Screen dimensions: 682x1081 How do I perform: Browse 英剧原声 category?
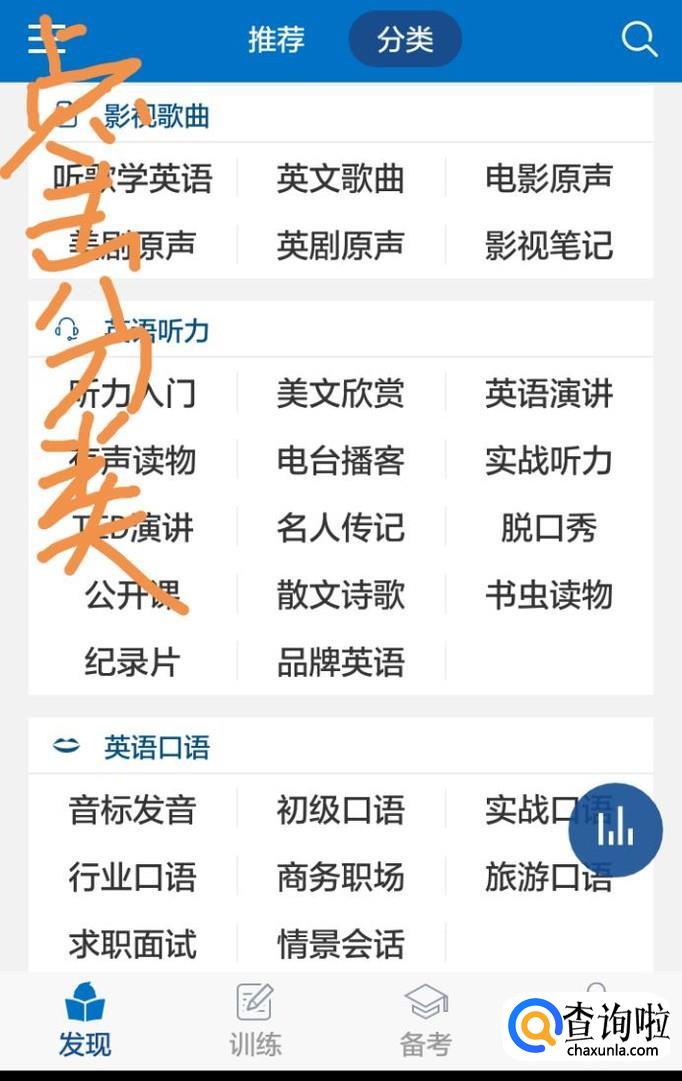[x=341, y=245]
